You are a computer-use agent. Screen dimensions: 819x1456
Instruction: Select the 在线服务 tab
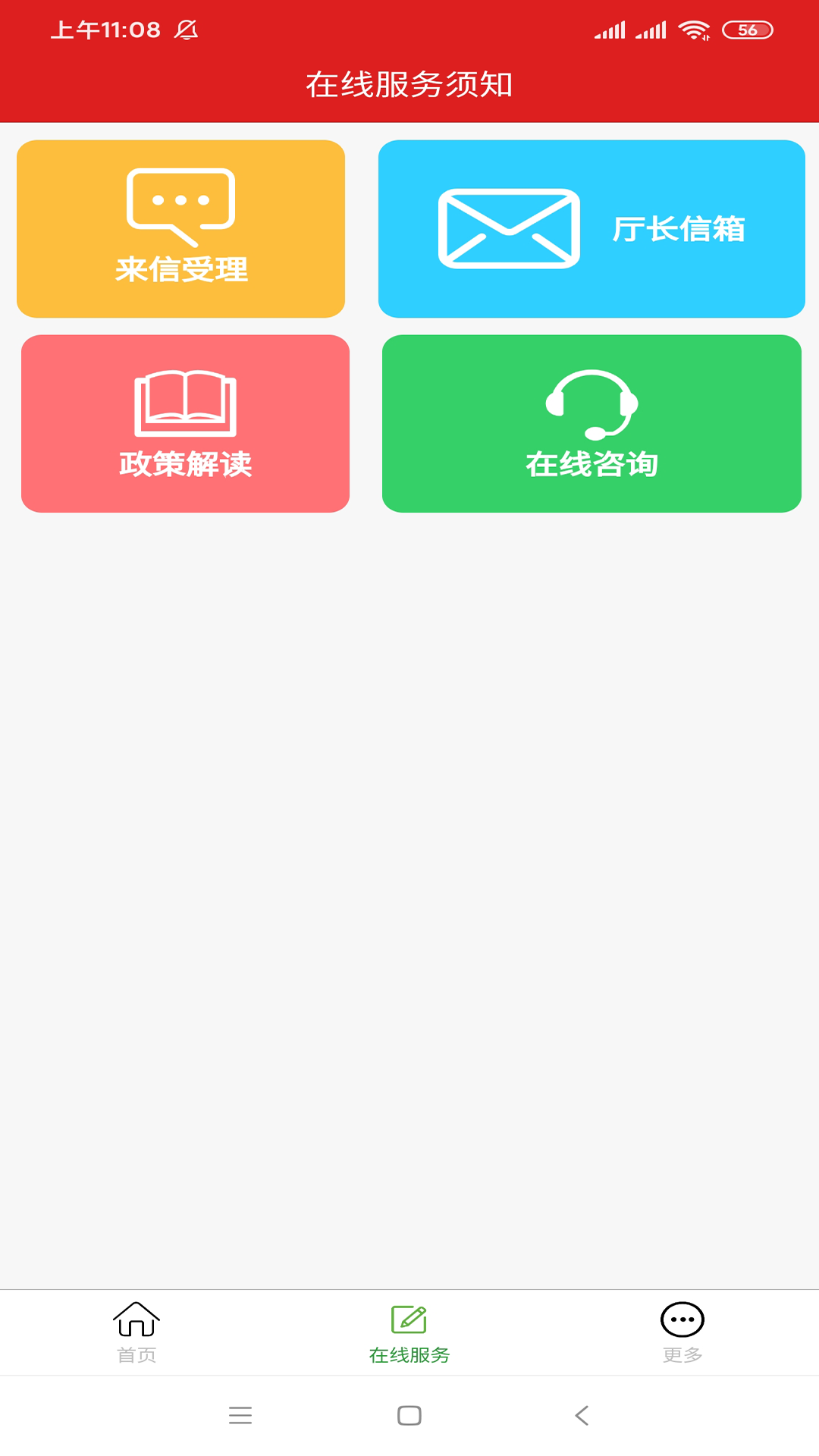[x=409, y=1332]
